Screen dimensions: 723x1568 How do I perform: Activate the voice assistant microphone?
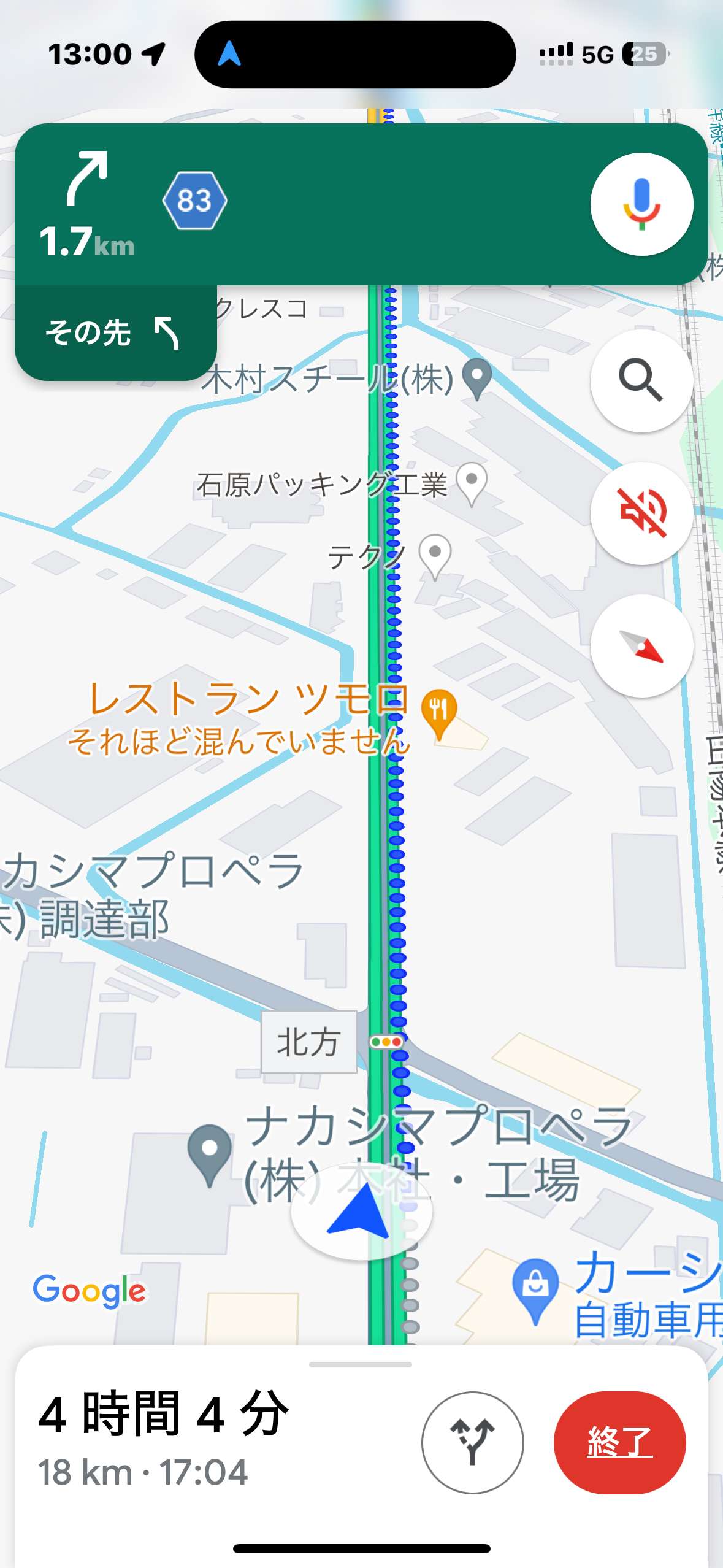[641, 204]
